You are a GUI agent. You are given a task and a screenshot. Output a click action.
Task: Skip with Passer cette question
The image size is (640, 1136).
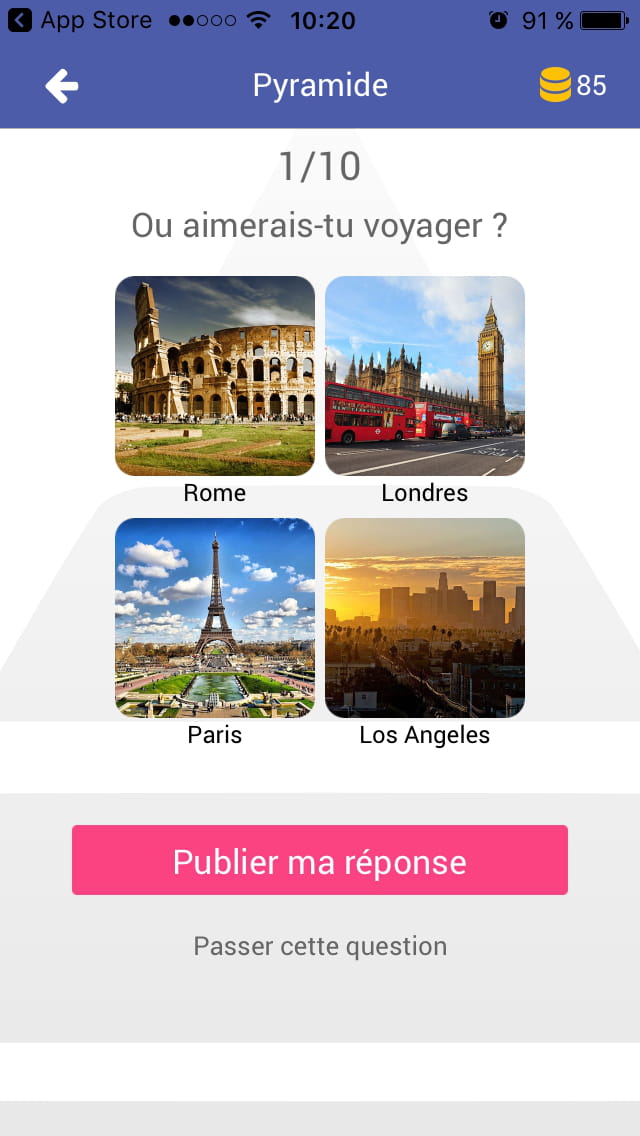click(320, 946)
